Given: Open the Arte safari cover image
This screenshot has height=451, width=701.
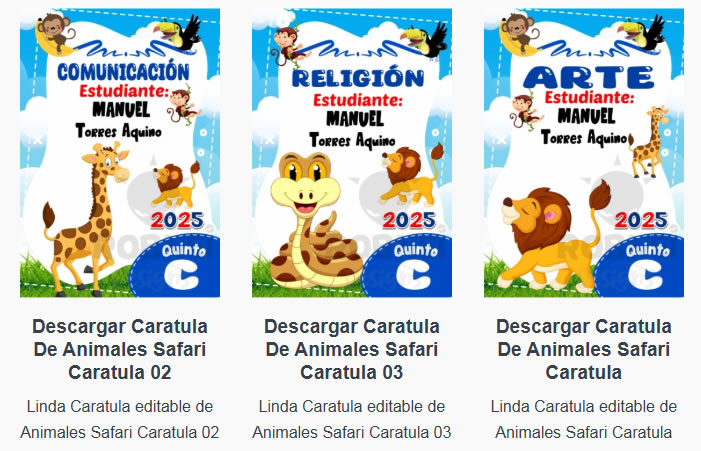Looking at the screenshot, I should click(x=584, y=153).
